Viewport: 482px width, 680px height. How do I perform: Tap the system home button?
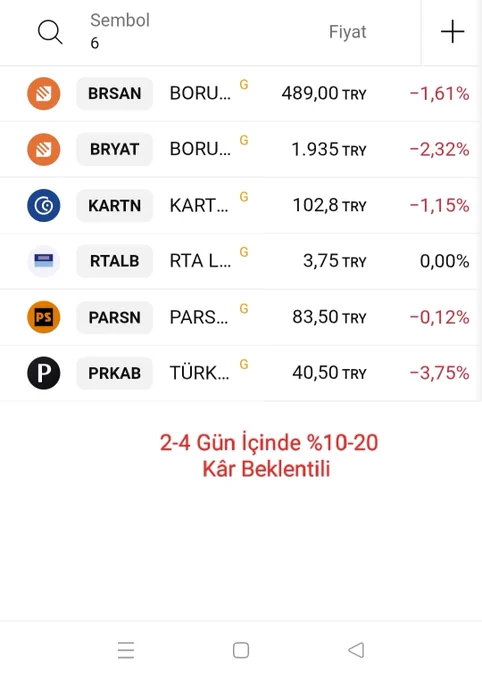(241, 650)
